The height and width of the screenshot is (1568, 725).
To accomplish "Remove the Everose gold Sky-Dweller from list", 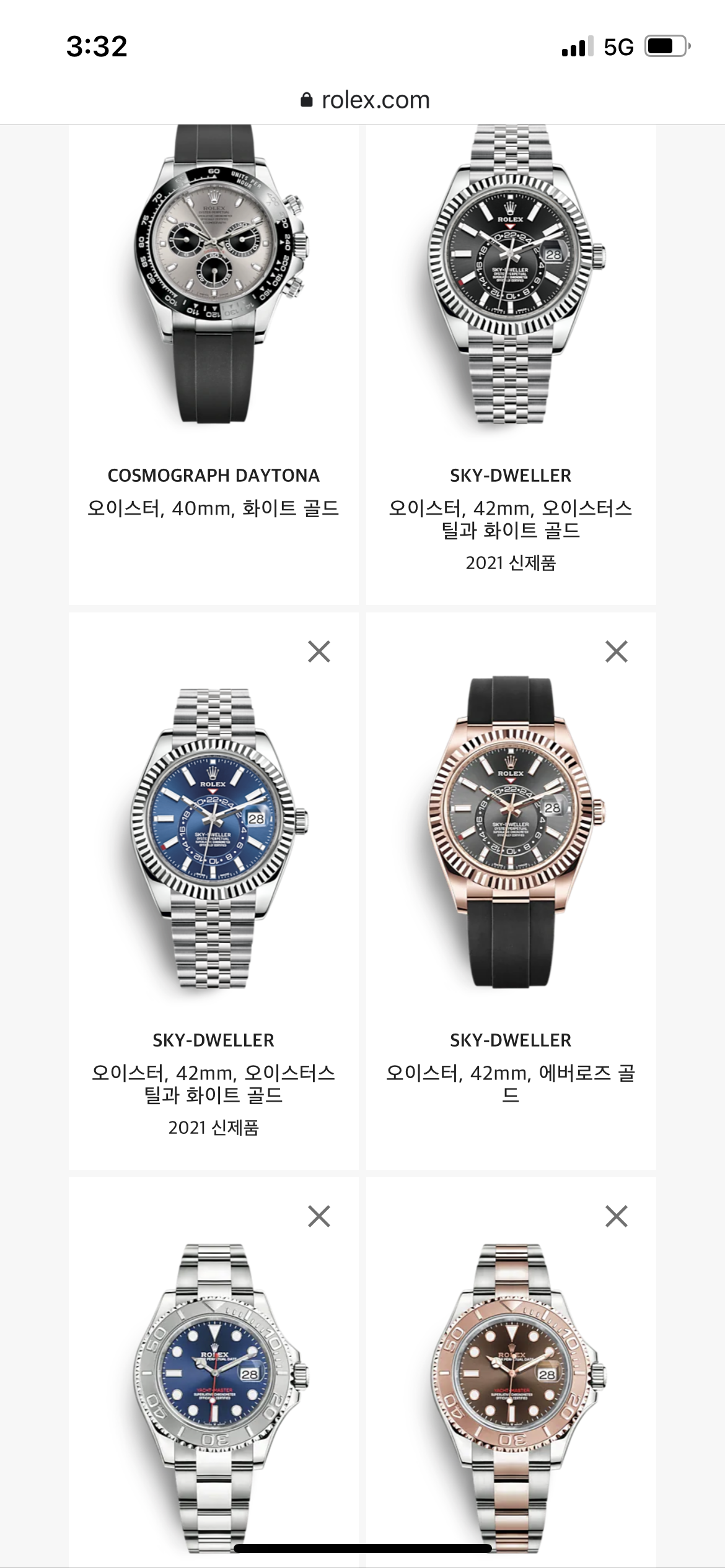I will (x=617, y=651).
